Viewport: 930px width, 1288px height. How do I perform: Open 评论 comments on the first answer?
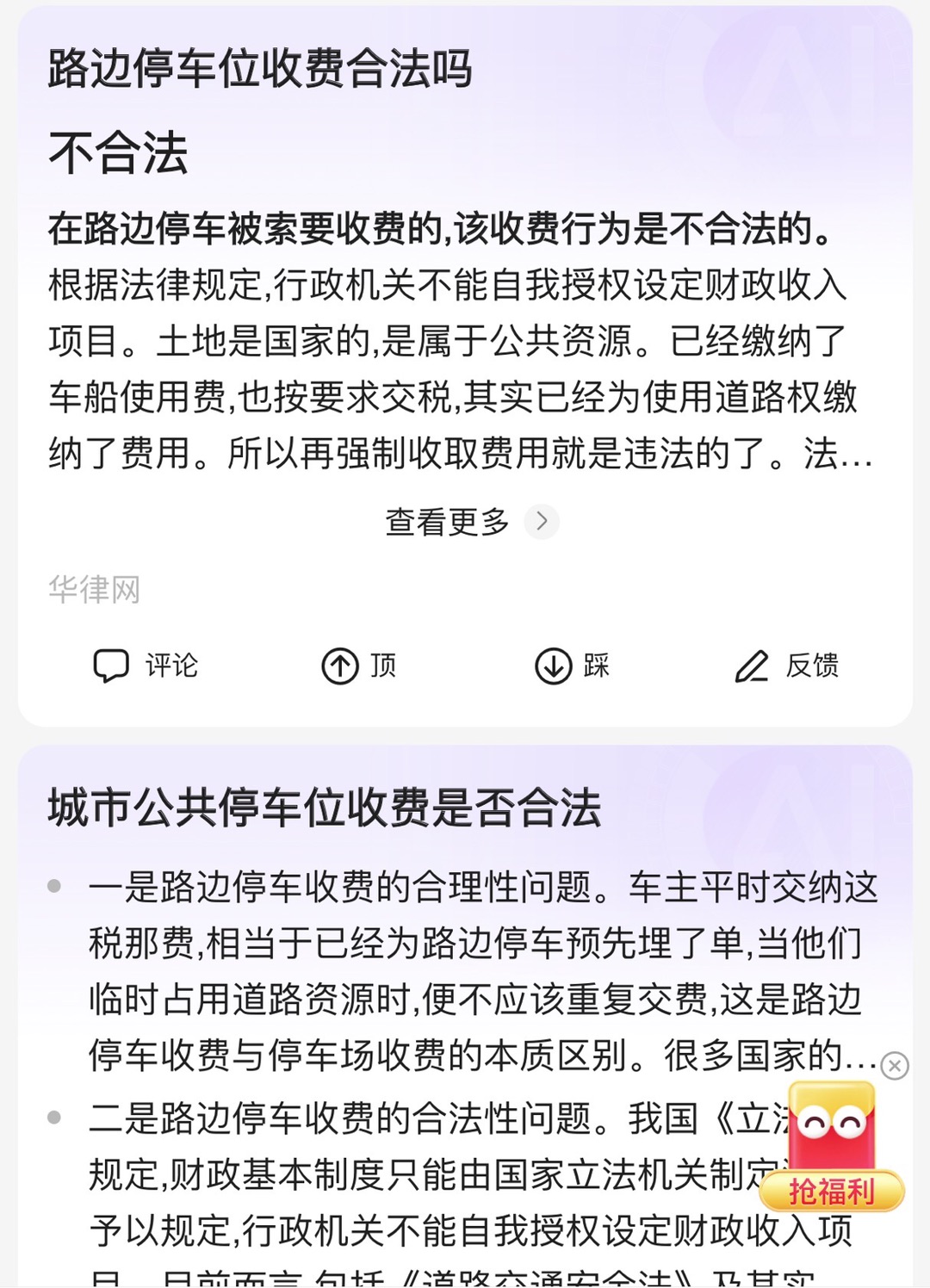[146, 666]
